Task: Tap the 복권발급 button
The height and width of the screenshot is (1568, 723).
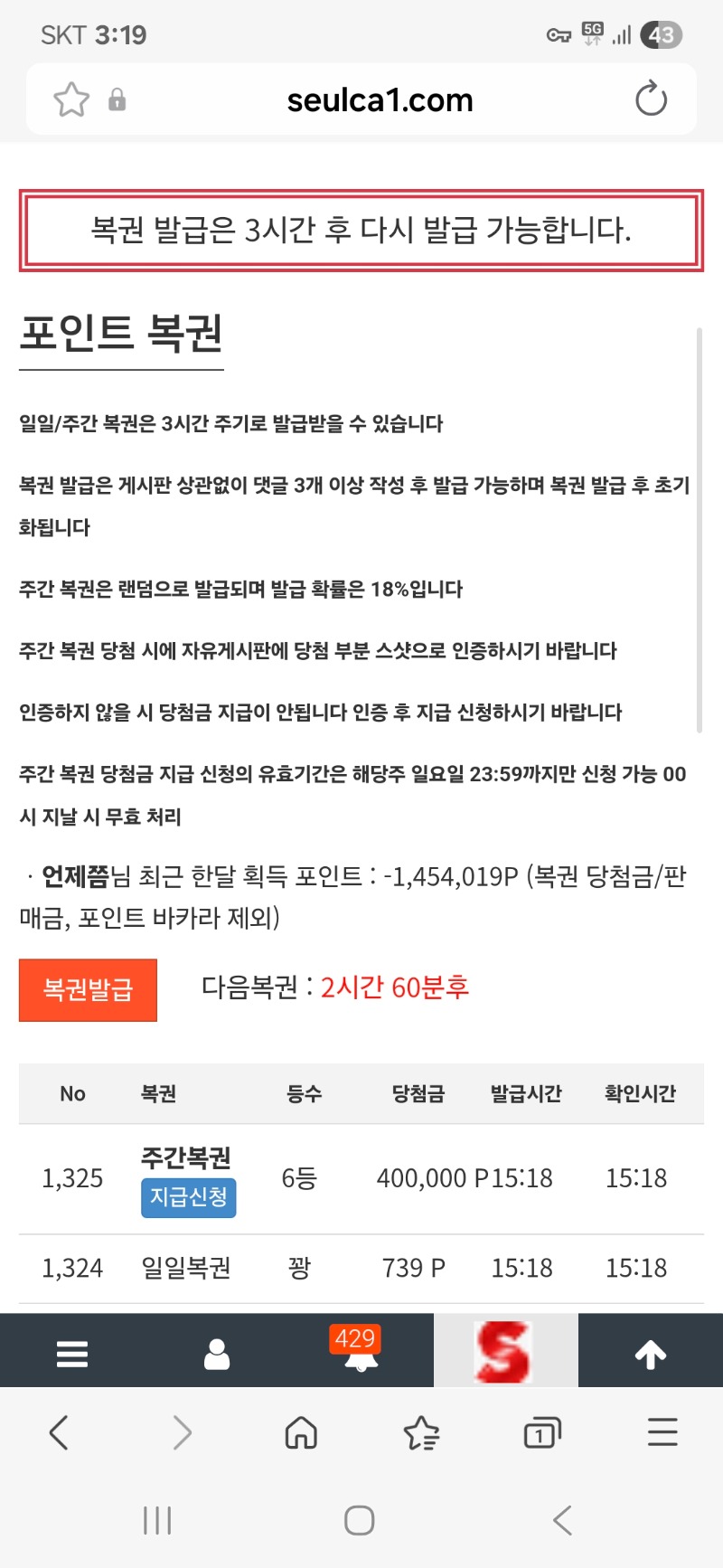Action: pos(88,989)
